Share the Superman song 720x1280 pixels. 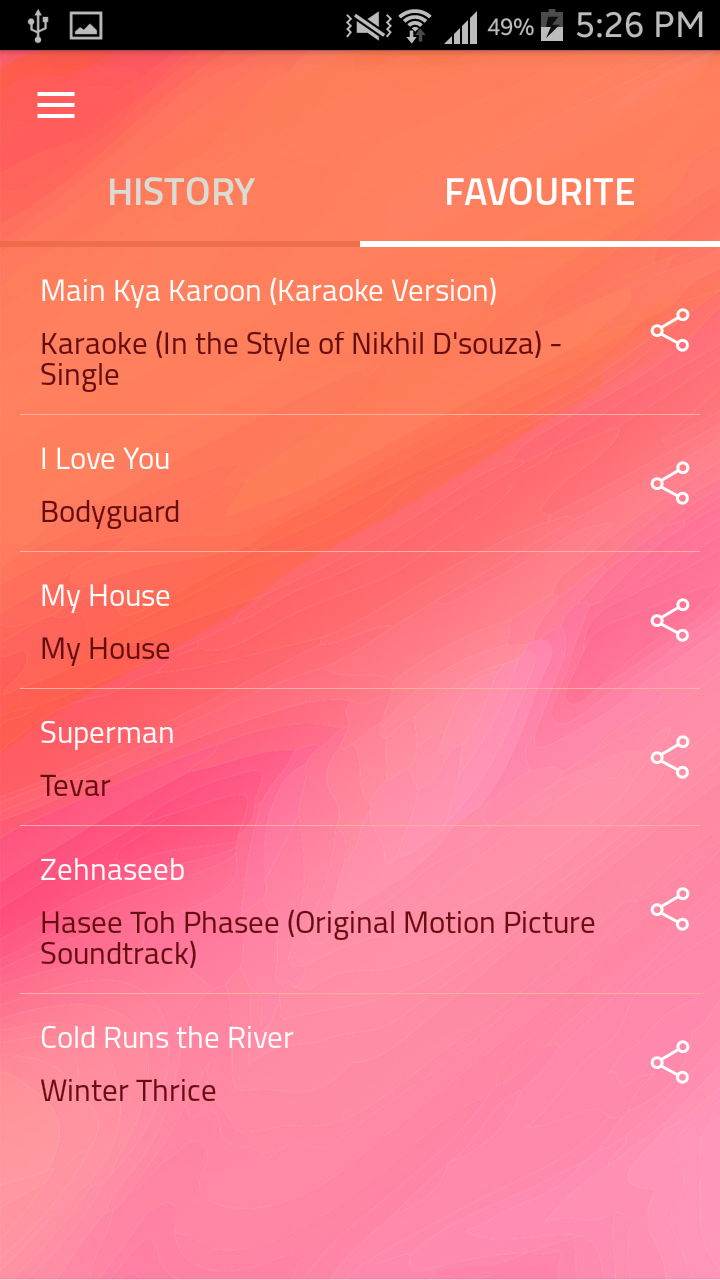670,757
